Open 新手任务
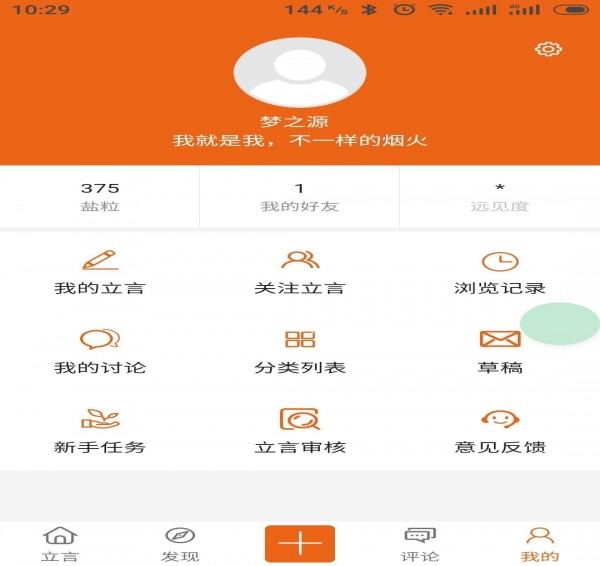 (100, 431)
